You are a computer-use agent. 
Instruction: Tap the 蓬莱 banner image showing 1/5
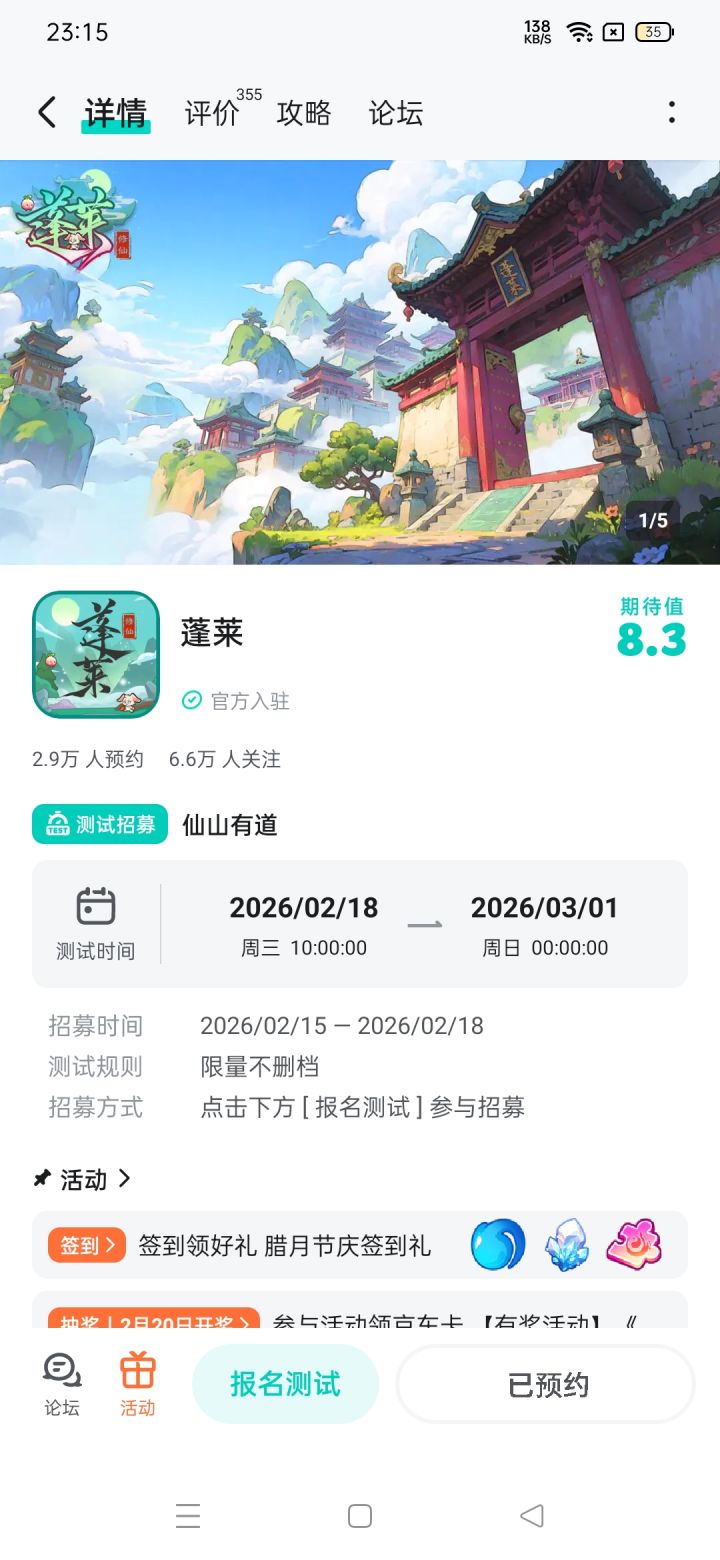pyautogui.click(x=360, y=360)
